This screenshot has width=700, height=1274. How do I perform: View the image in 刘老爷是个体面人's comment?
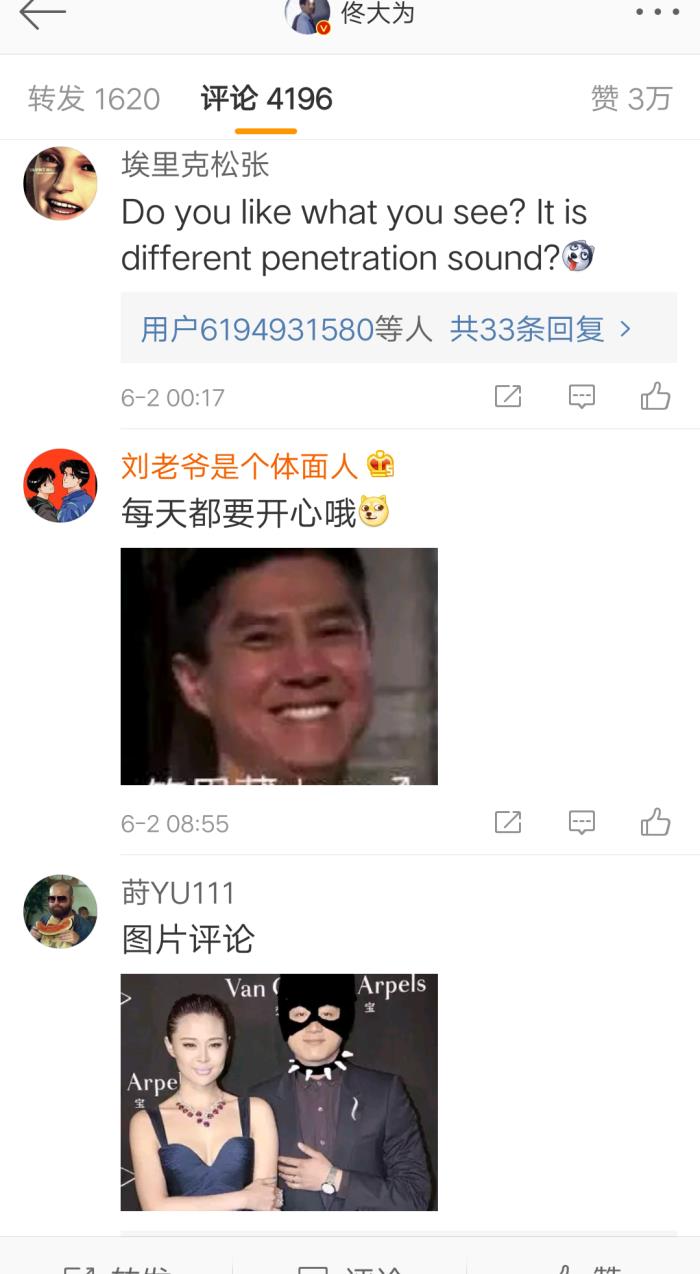[x=279, y=666]
